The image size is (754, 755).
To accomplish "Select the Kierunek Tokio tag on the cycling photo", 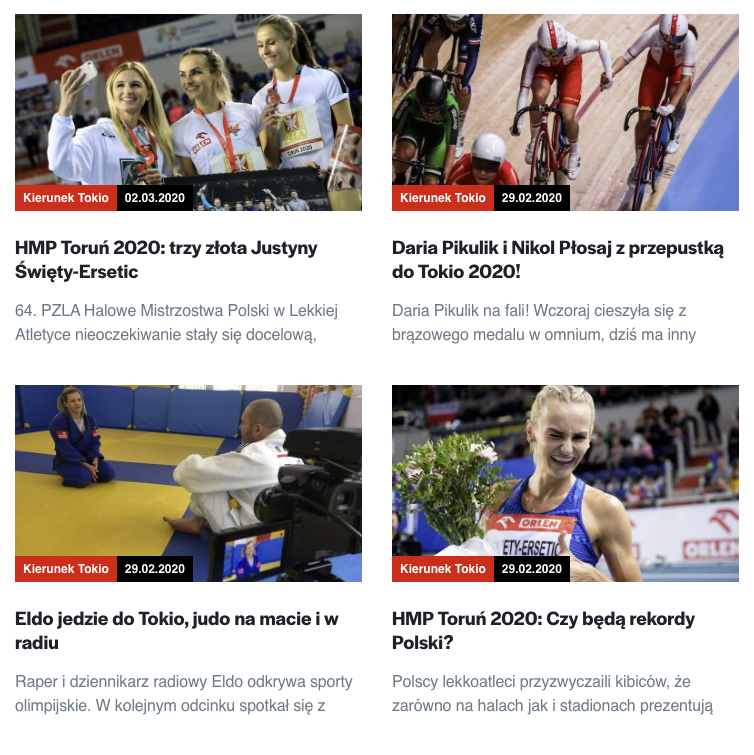I will (443, 198).
